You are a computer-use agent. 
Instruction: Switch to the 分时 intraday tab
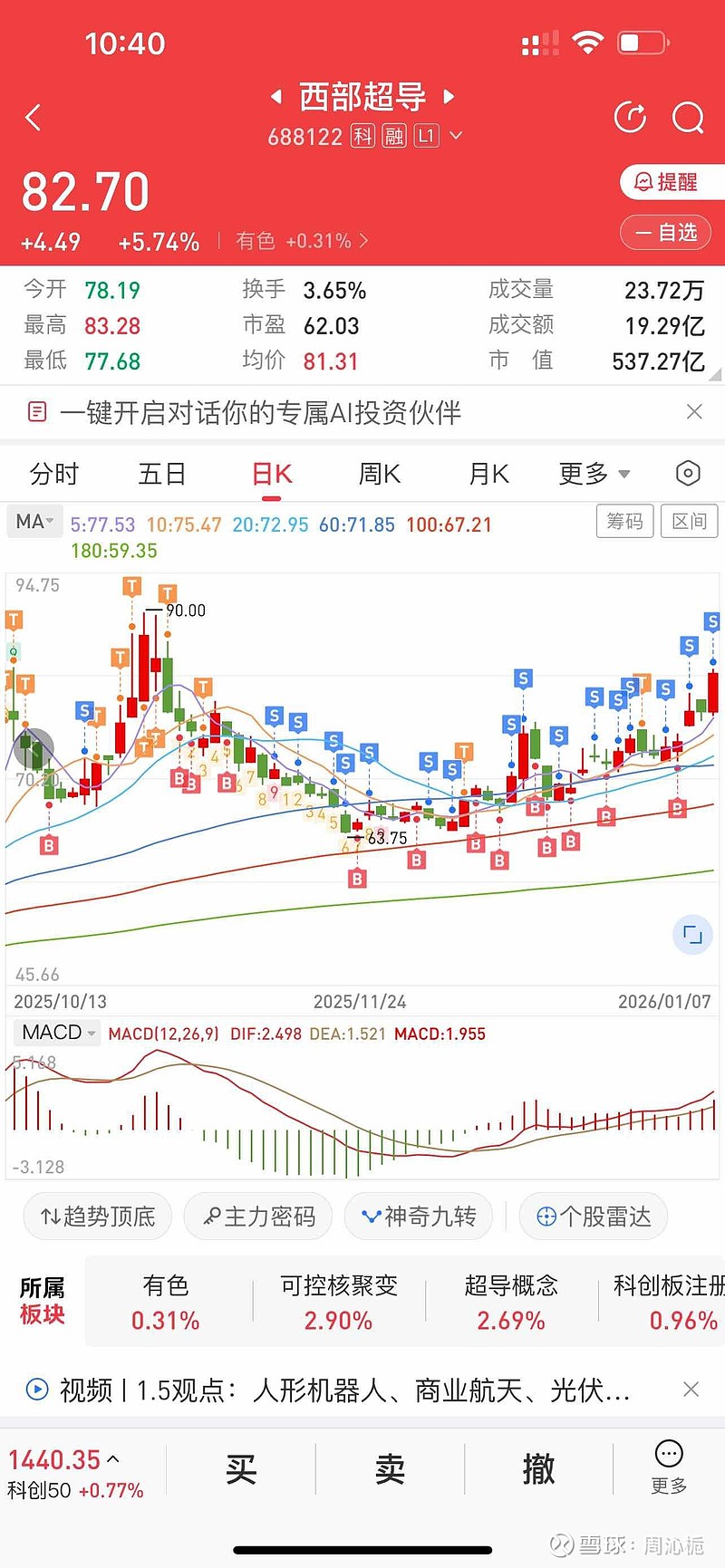pyautogui.click(x=53, y=473)
